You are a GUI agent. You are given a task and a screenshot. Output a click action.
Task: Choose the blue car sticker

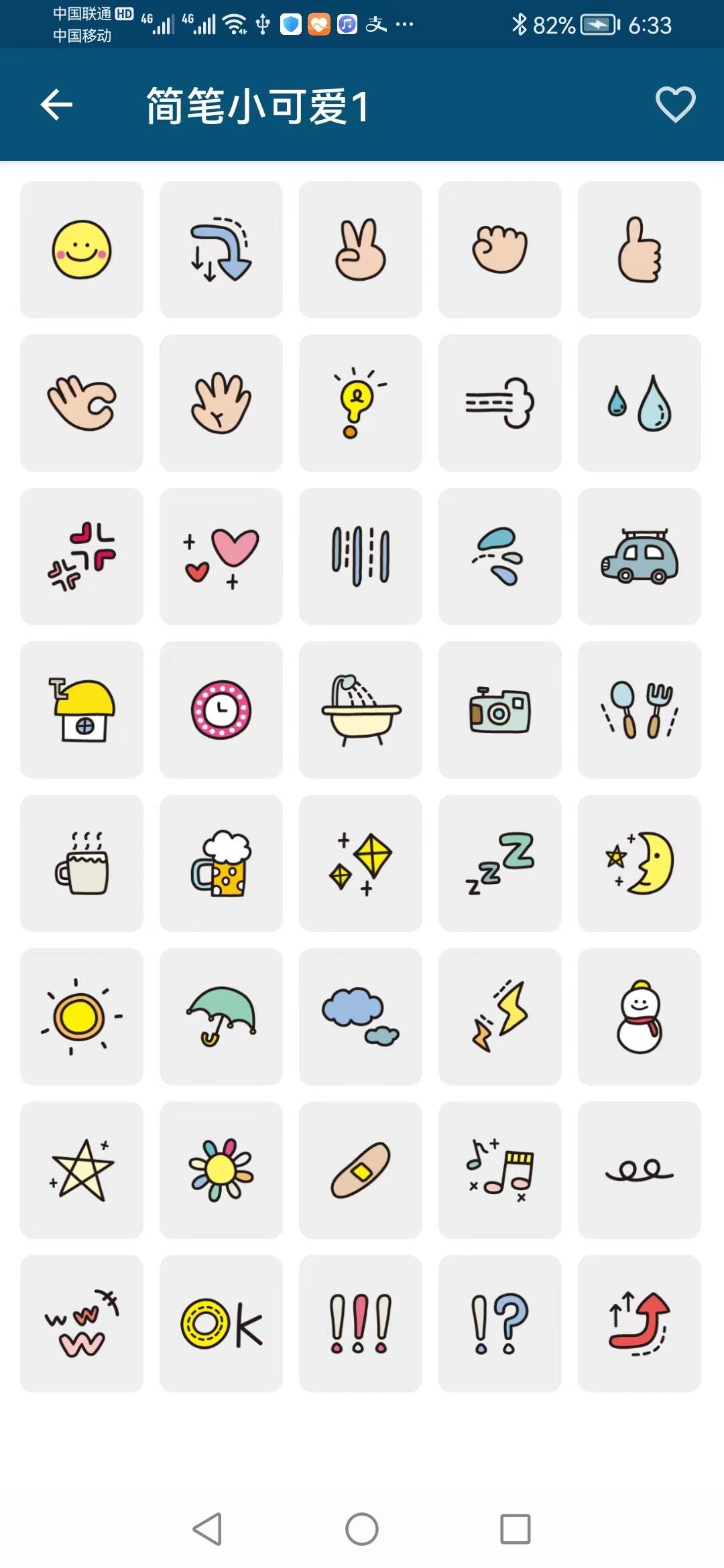point(640,556)
